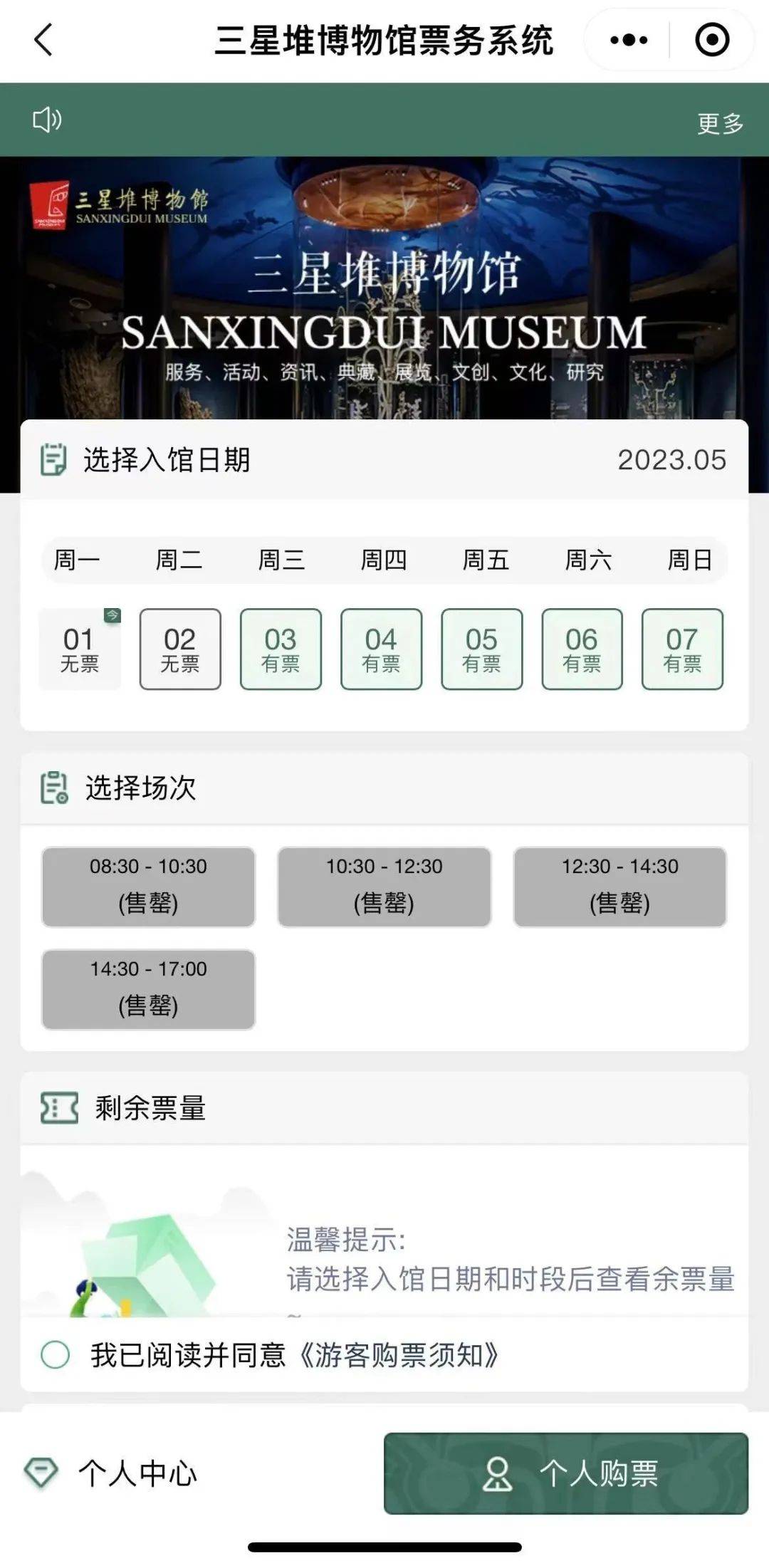Select date 06 有票
Screen dimensions: 769x1568
pyautogui.click(x=582, y=649)
